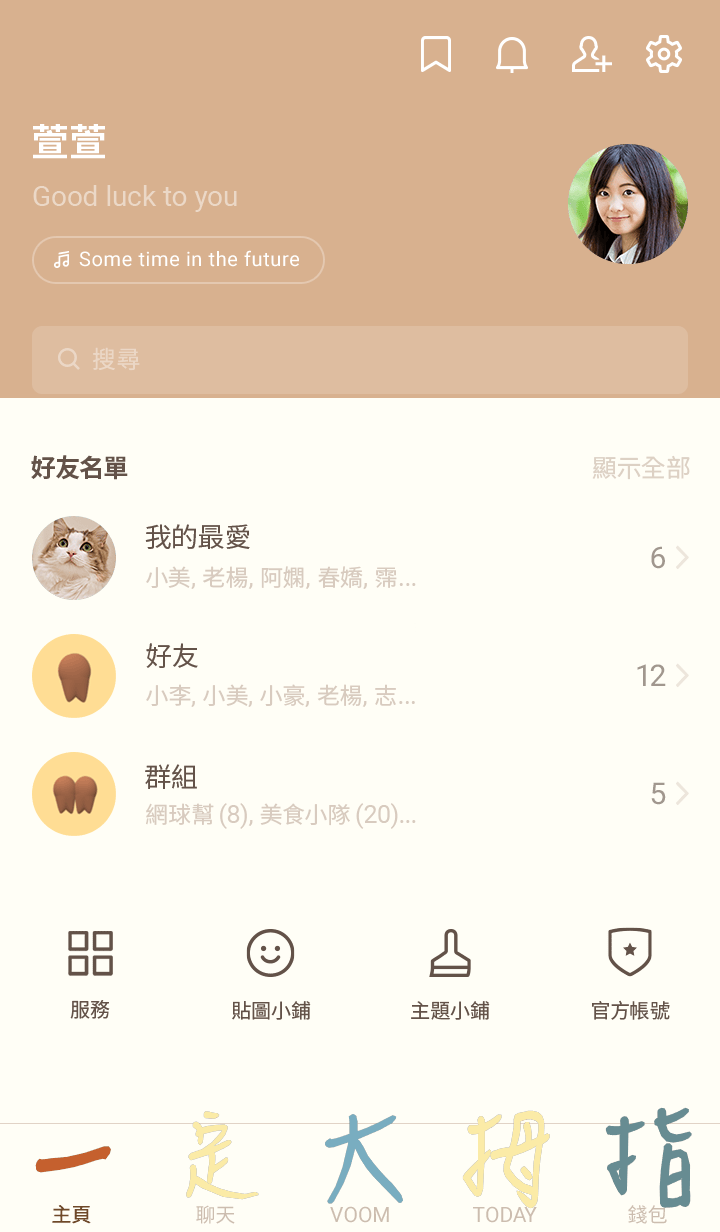Image resolution: width=720 pixels, height=1232 pixels.
Task: Tap the 搜尋 search field
Action: [360, 359]
